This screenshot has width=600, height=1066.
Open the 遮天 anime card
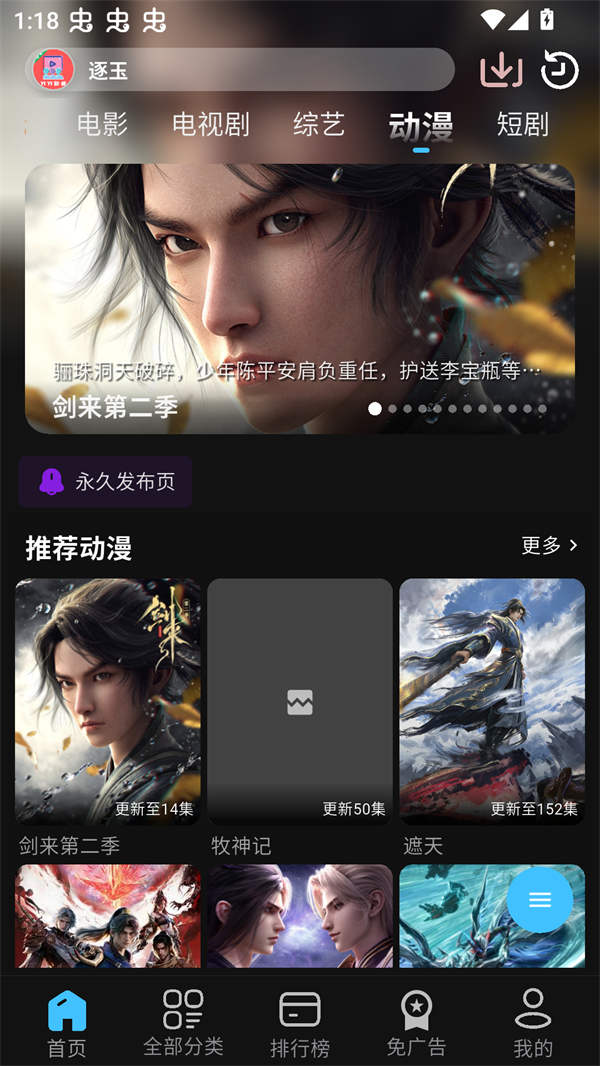point(492,702)
